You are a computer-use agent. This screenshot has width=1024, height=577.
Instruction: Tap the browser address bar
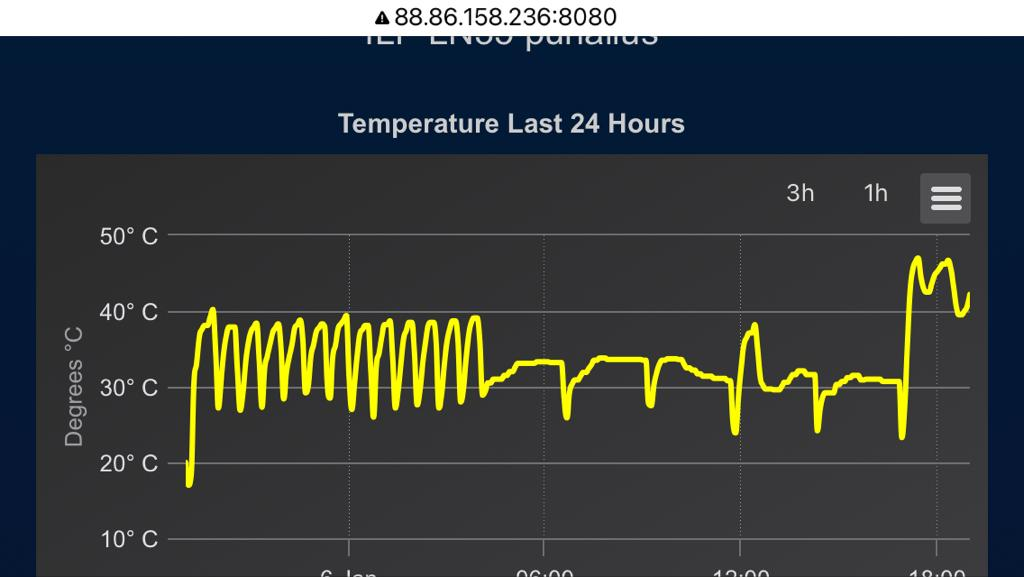(x=497, y=17)
